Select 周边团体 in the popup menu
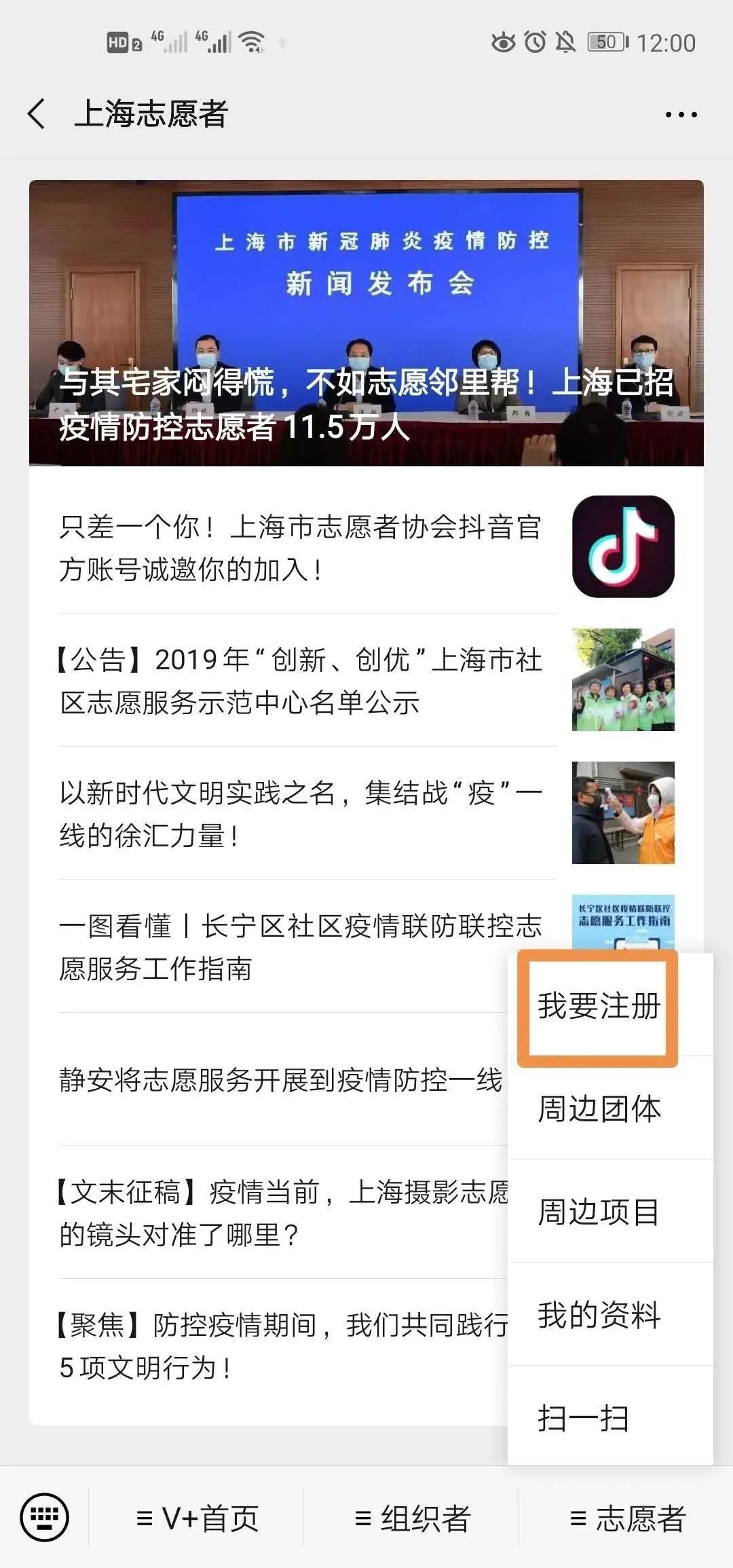The width and height of the screenshot is (733, 1568). click(599, 1109)
